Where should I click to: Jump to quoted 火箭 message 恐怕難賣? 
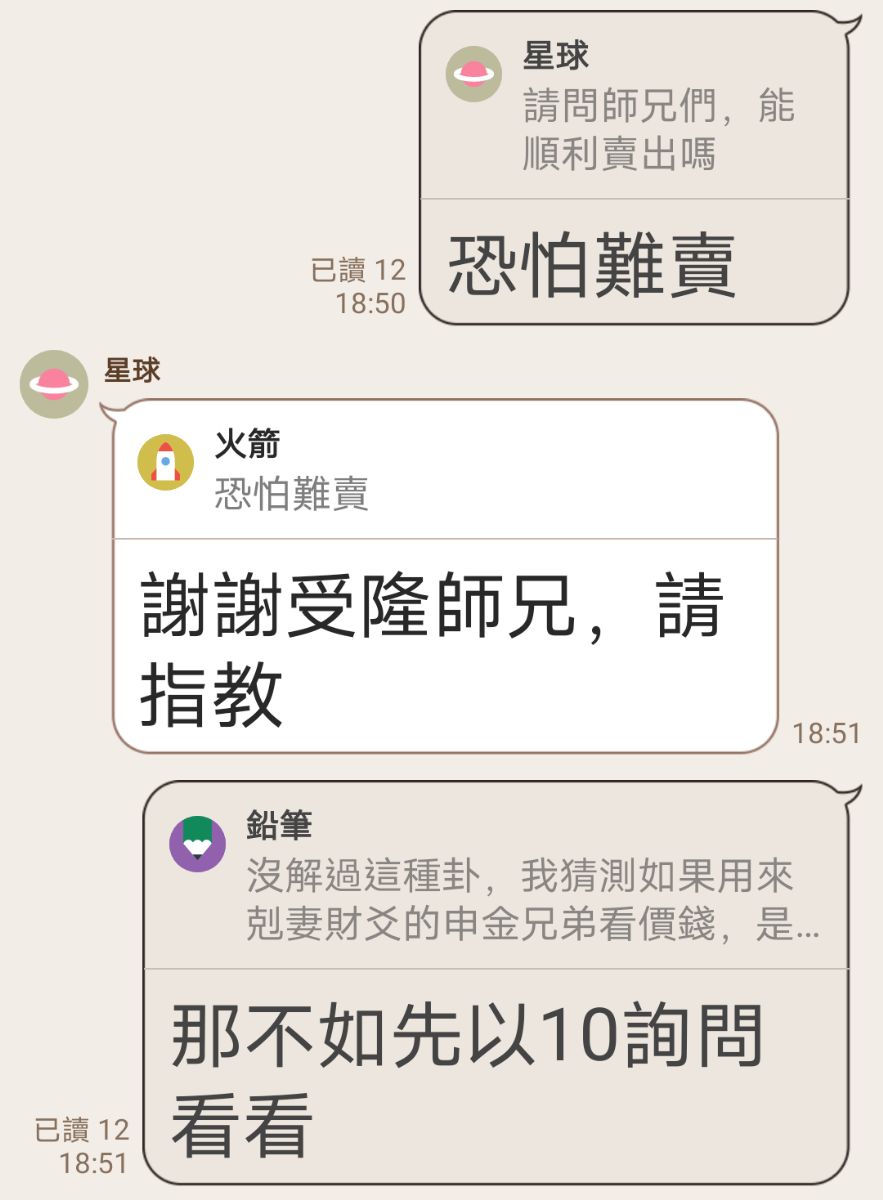coord(445,471)
